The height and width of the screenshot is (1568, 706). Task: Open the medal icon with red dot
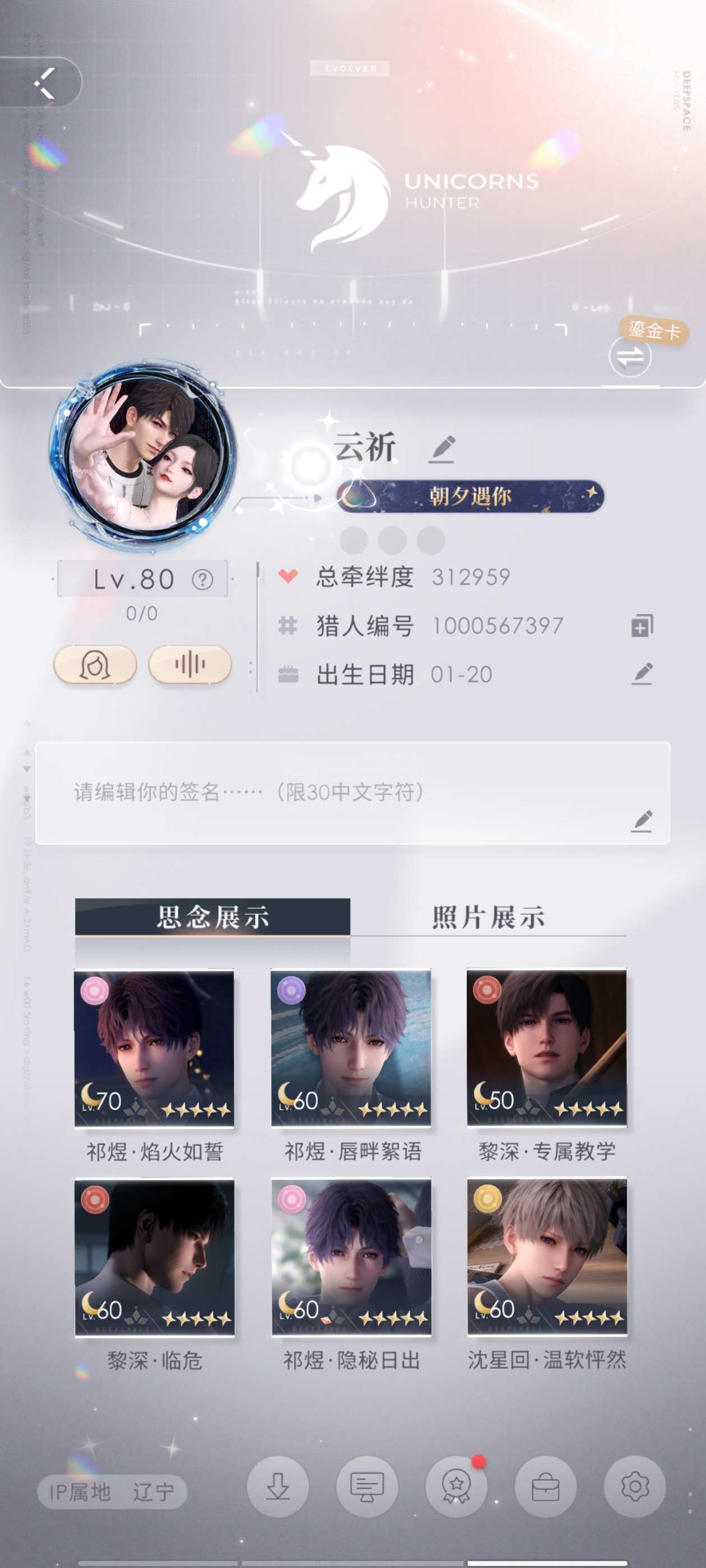[456, 1486]
